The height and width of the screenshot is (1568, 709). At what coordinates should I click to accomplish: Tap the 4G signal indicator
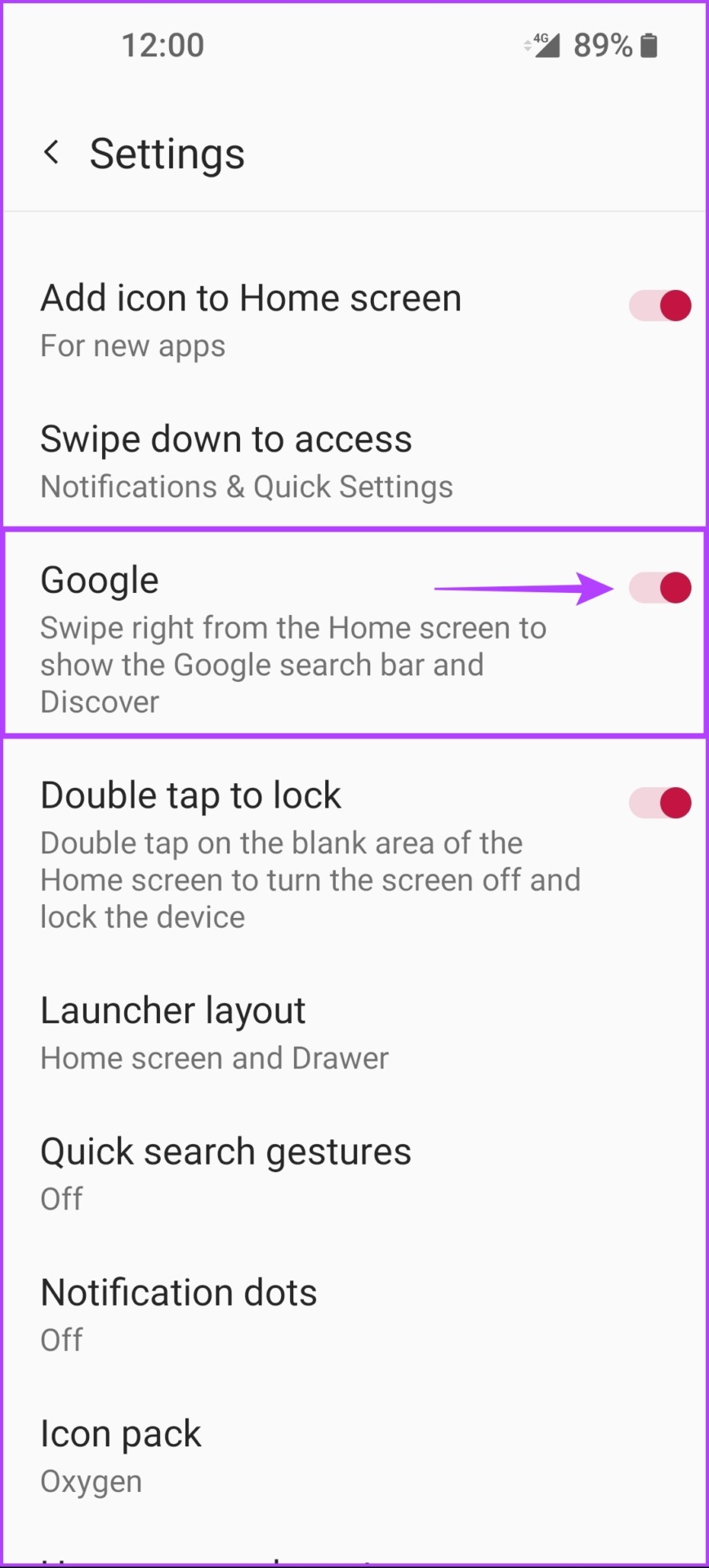tap(542, 45)
